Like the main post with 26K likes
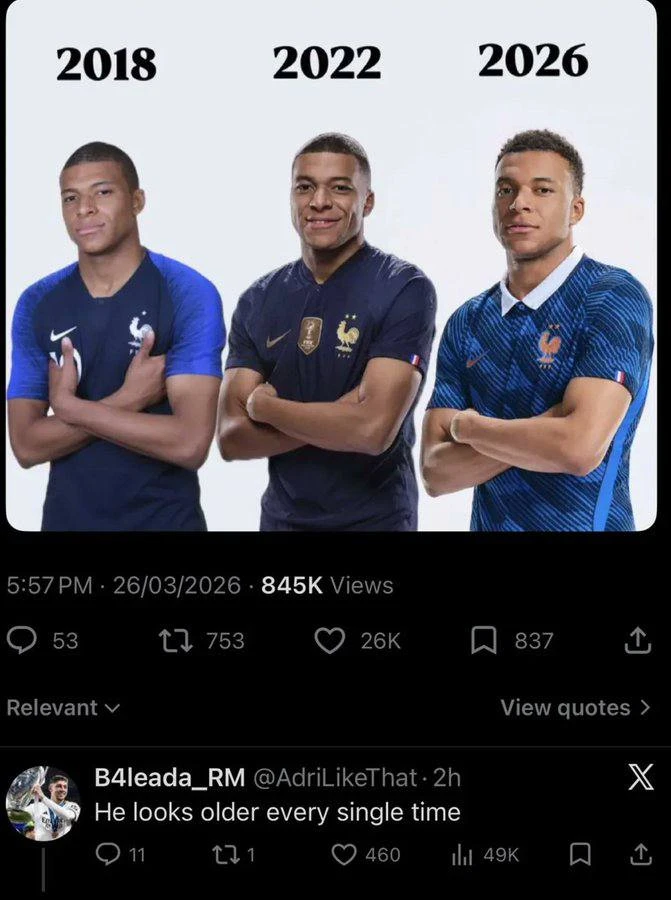This screenshot has width=671, height=900. 330,640
